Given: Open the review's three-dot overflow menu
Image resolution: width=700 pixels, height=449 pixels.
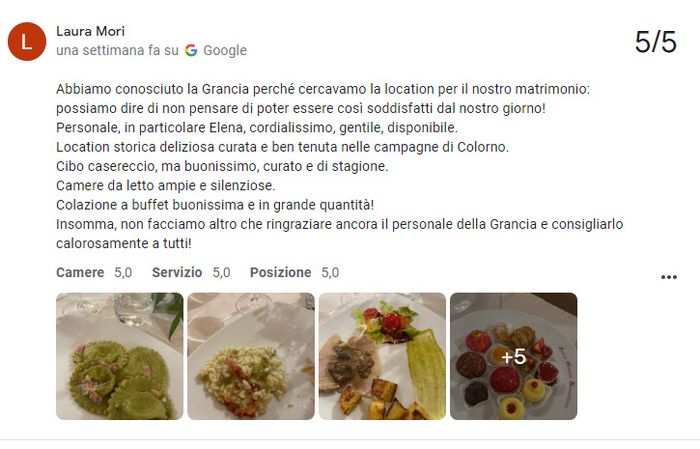Looking at the screenshot, I should 669,277.
